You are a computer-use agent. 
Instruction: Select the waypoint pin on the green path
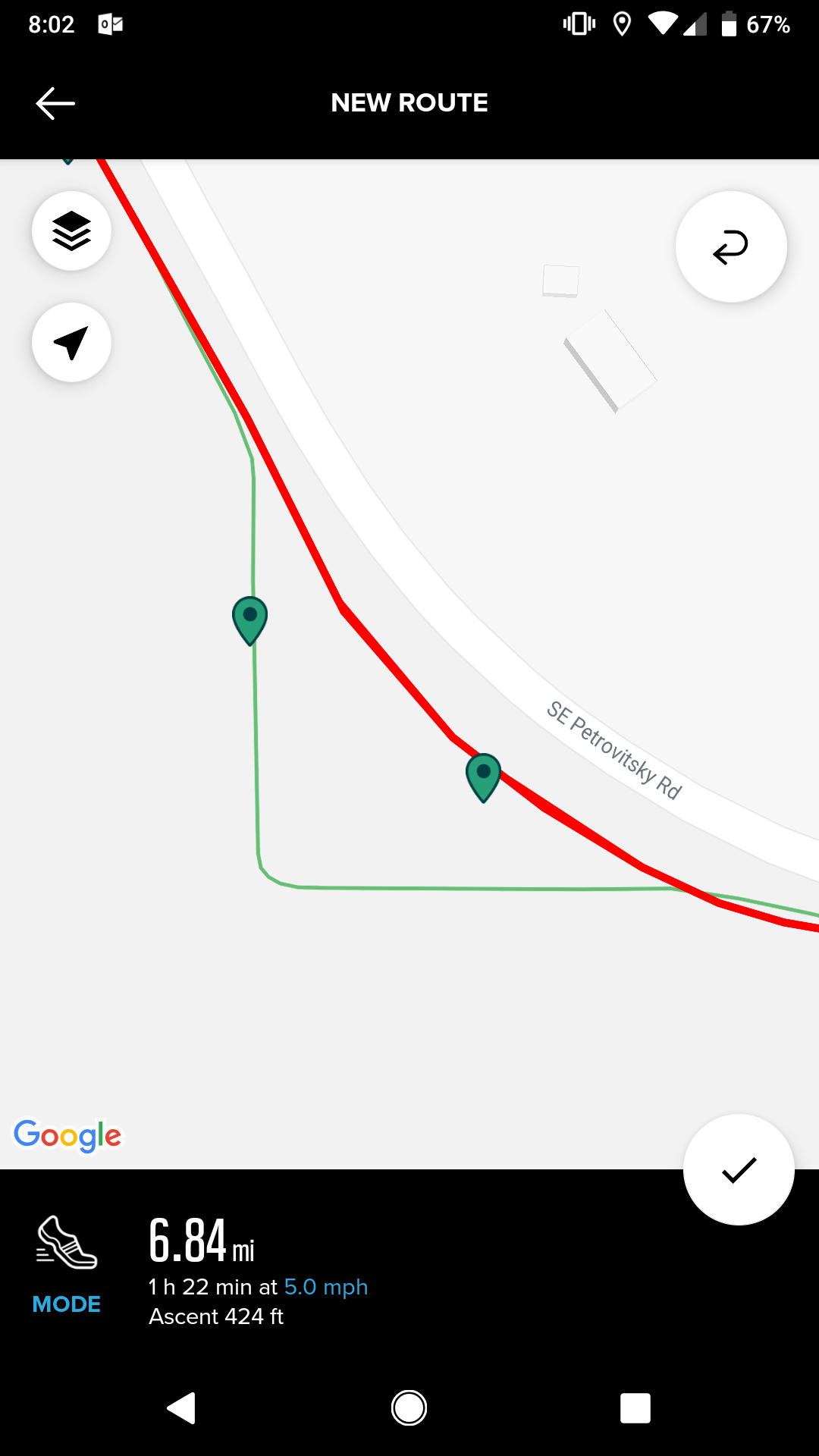coord(249,620)
